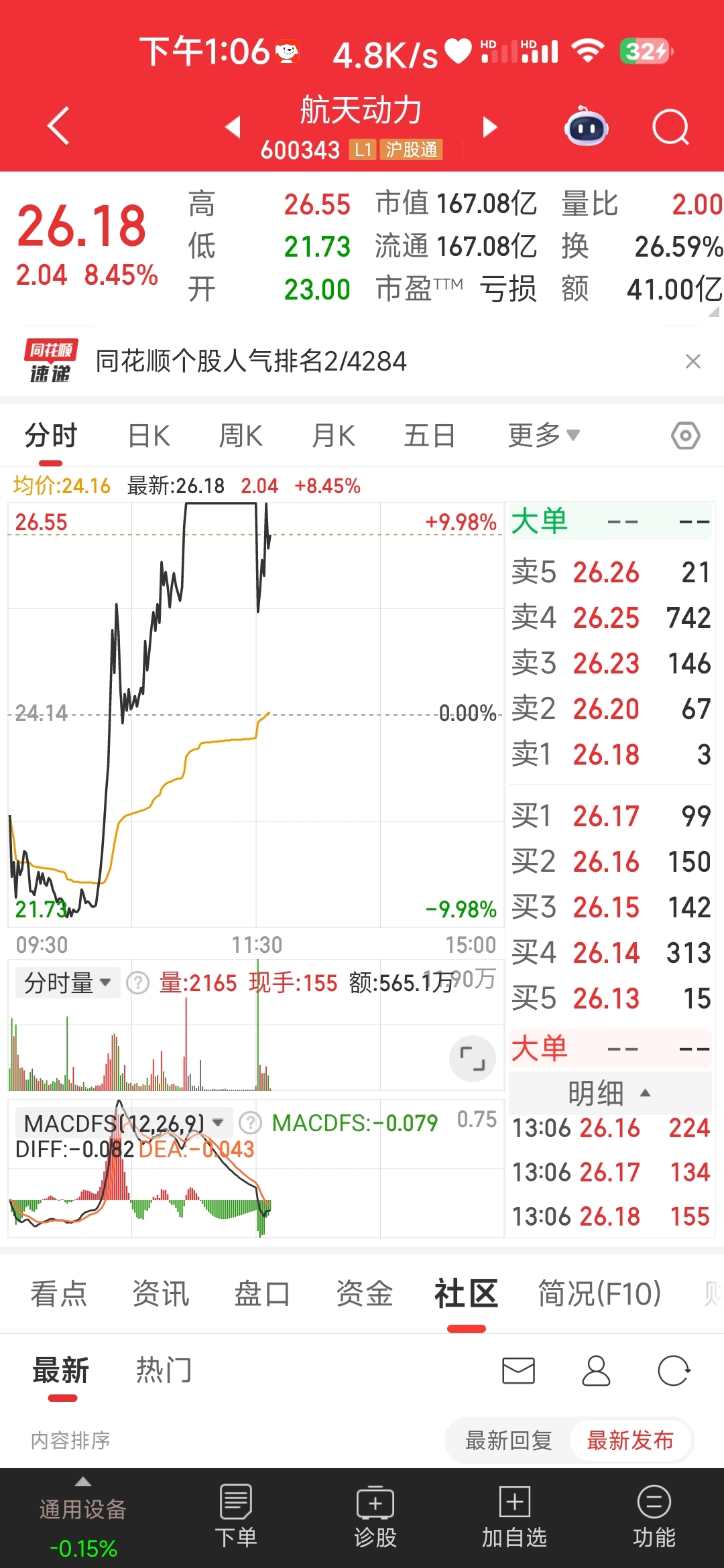Dismiss the 同花顺 popularity ranking banner
724x1568 pixels.
[x=692, y=361]
